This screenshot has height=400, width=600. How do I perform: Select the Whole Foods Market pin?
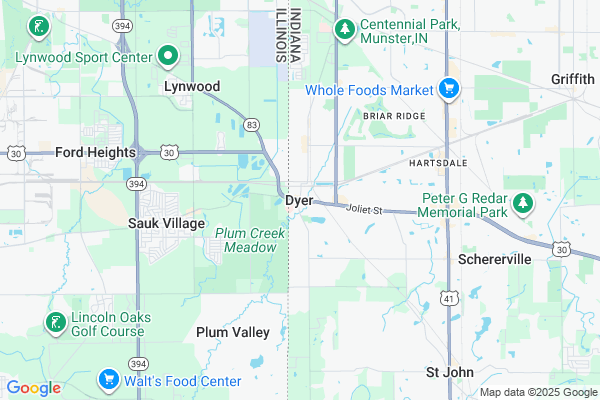(x=449, y=90)
